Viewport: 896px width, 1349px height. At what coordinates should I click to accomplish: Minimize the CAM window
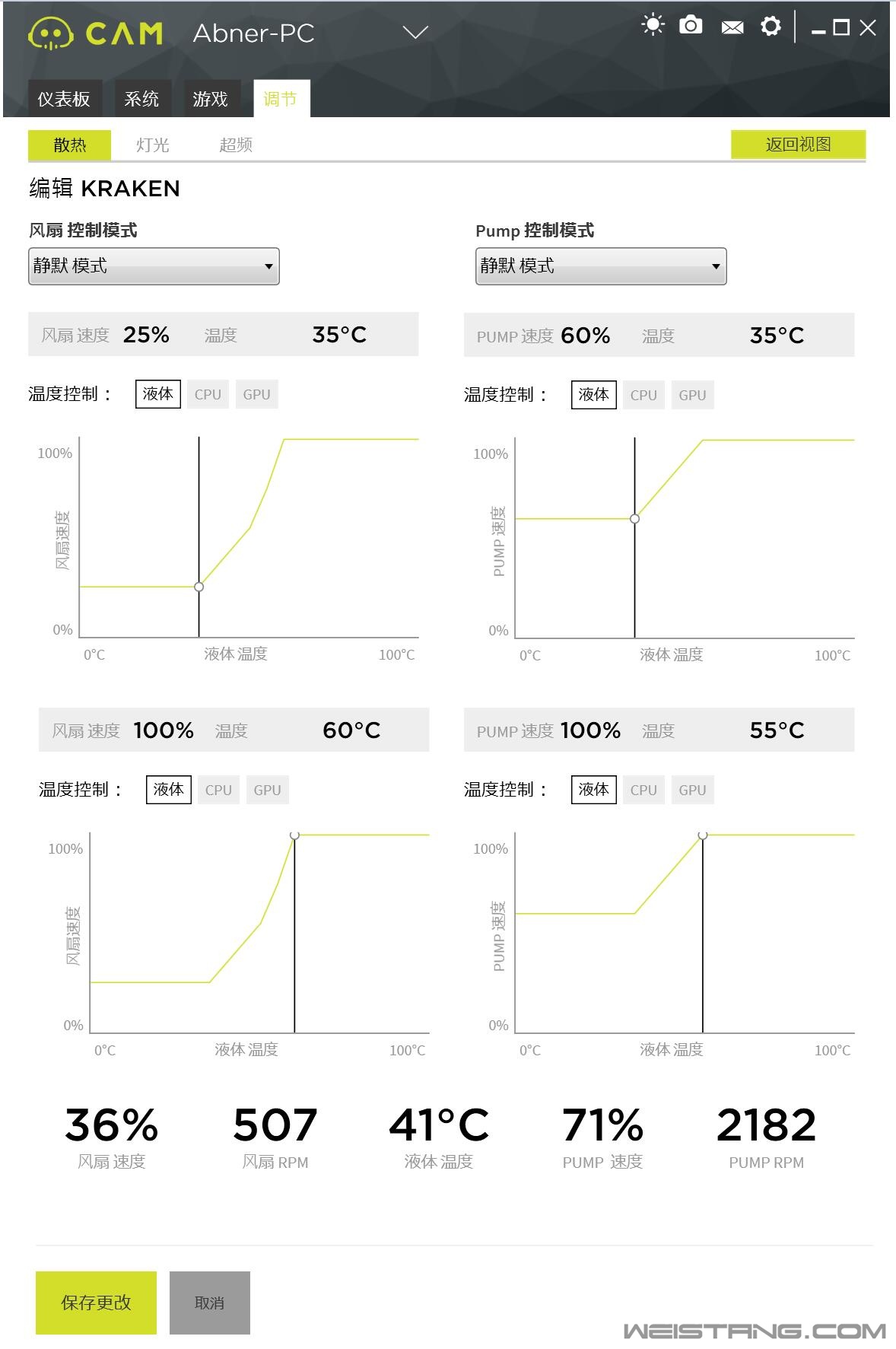click(818, 29)
